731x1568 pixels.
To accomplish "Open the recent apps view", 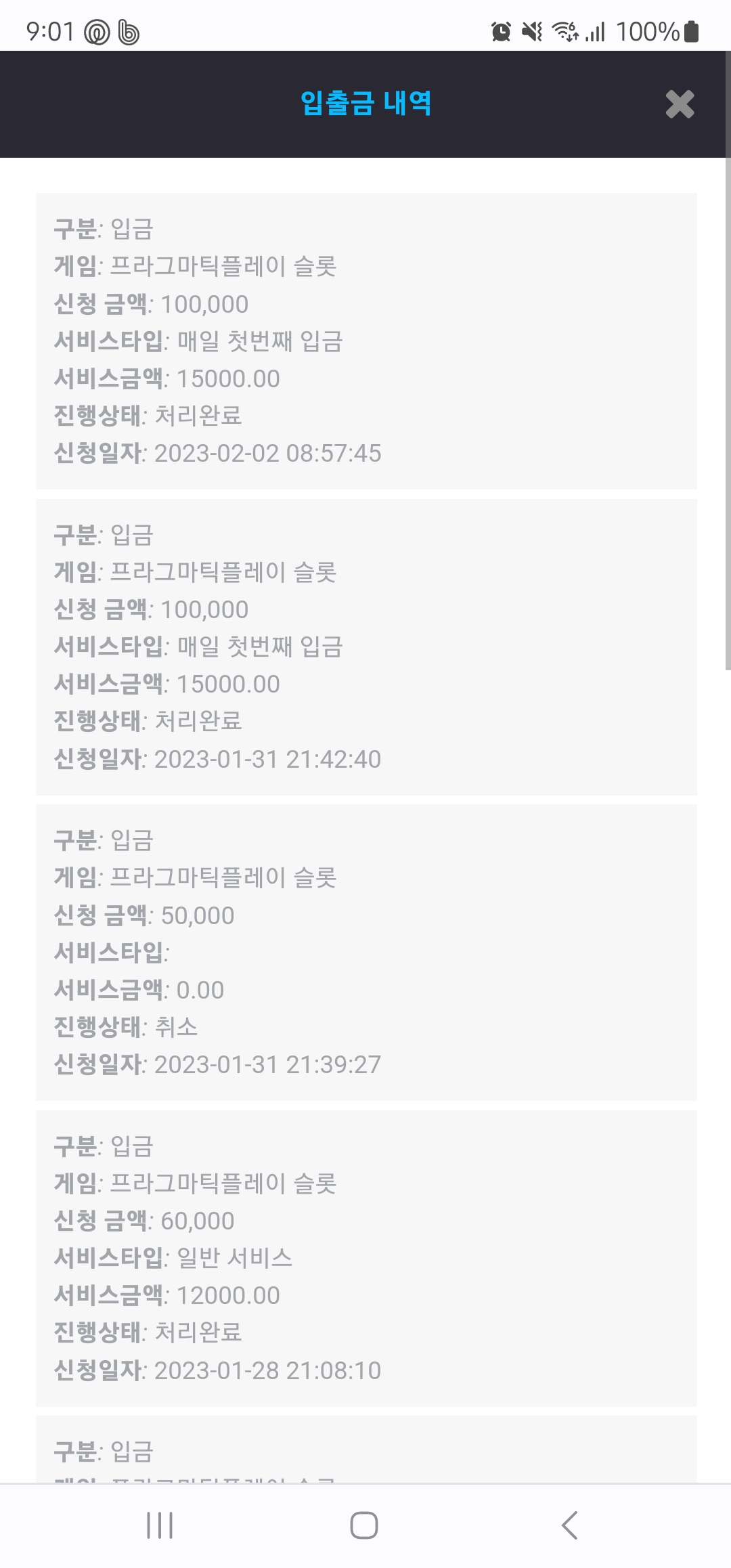I will 160,1525.
